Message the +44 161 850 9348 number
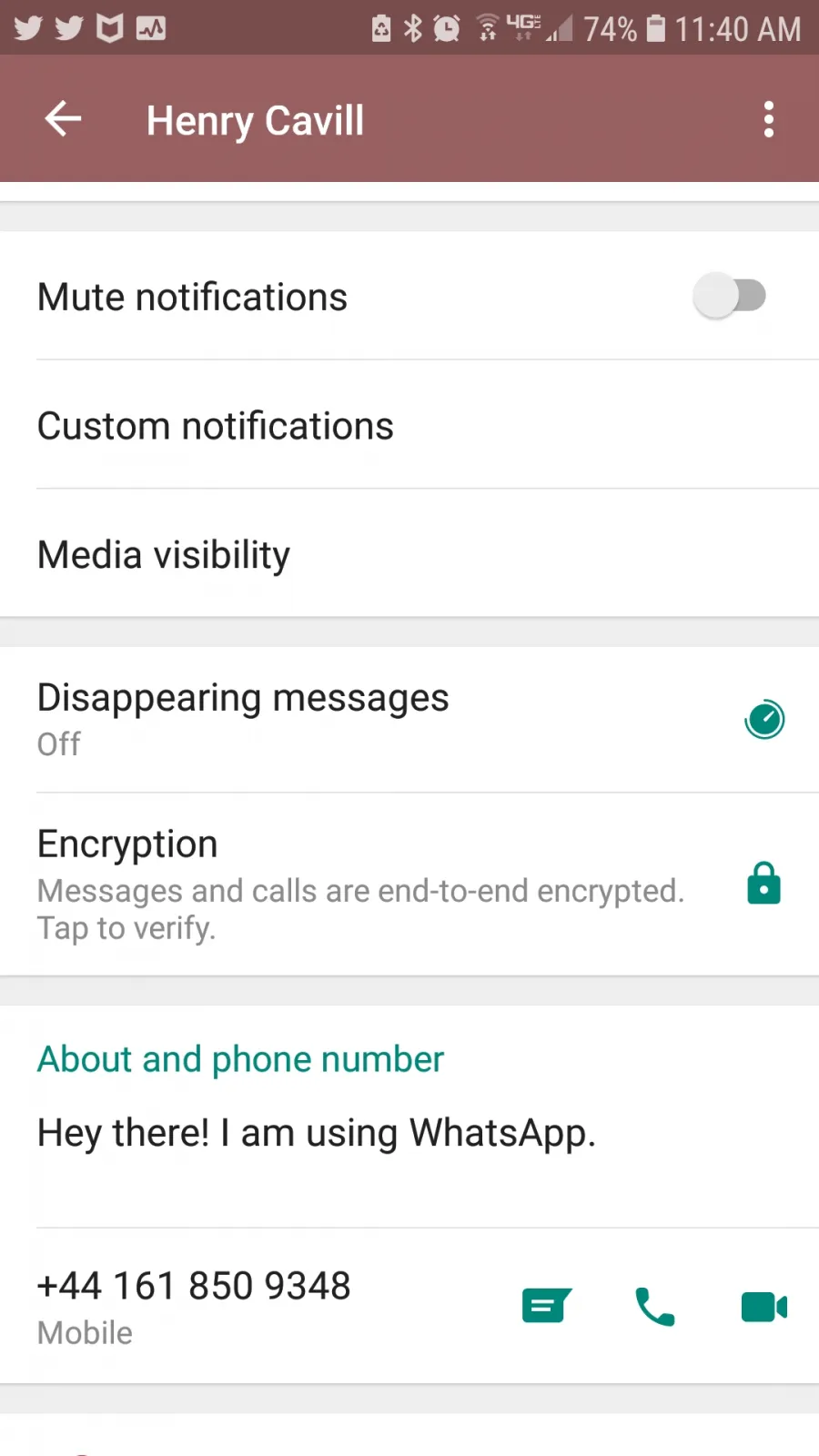 [x=547, y=1306]
